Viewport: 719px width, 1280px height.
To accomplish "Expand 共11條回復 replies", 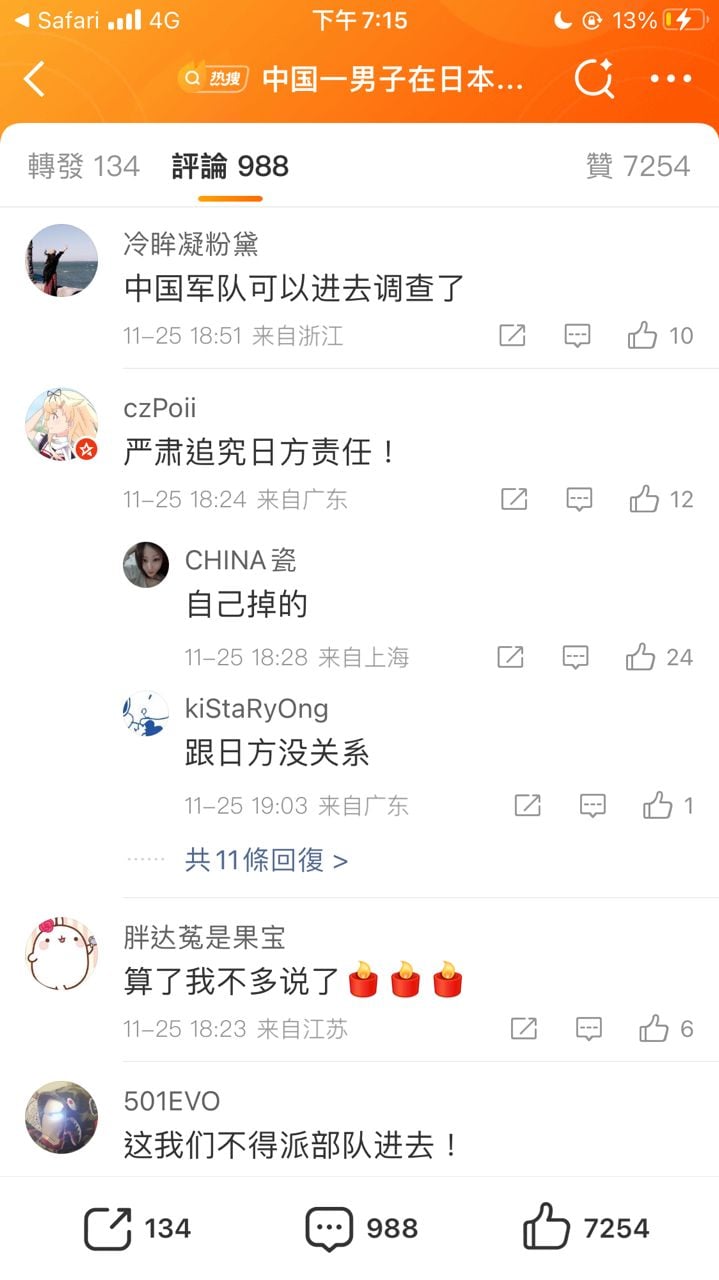I will [266, 860].
